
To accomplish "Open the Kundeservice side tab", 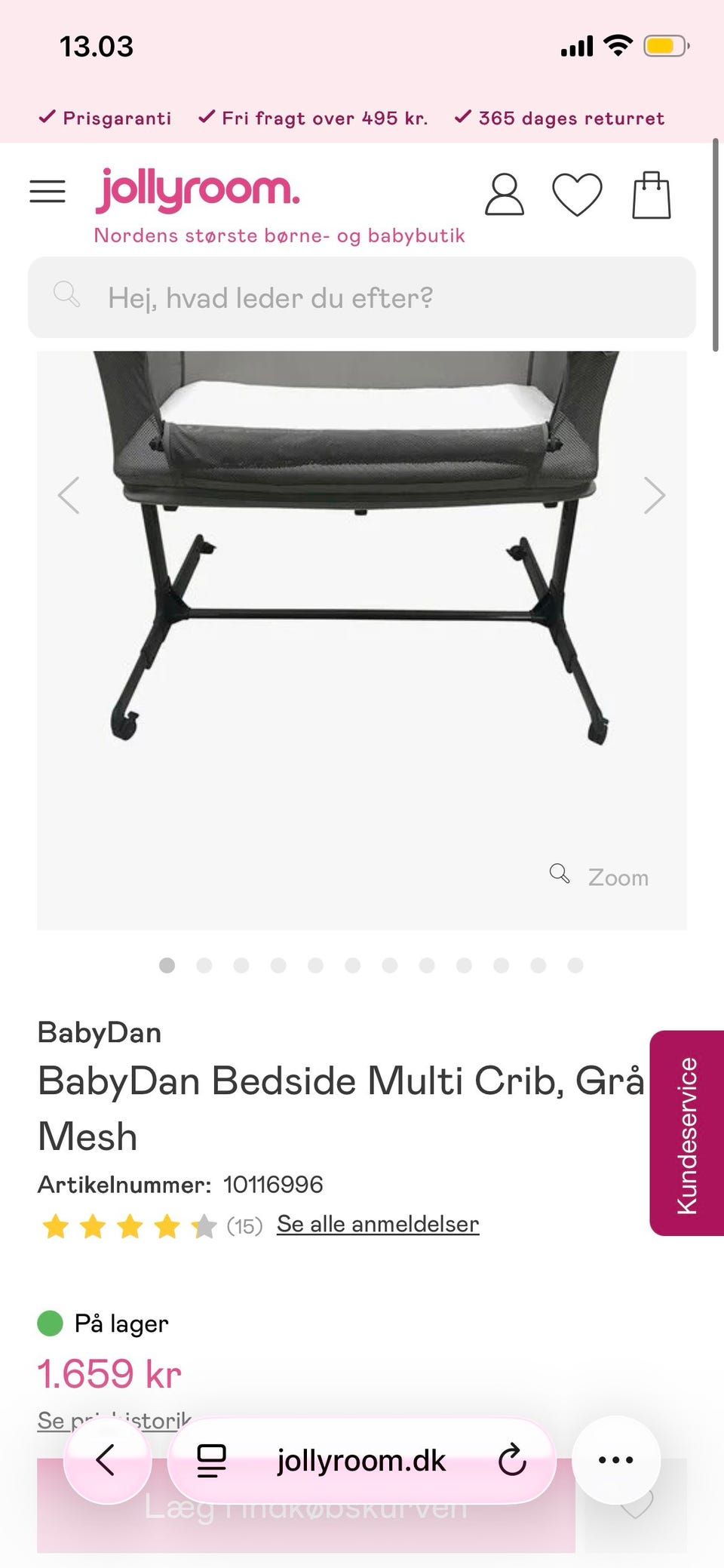I will pyautogui.click(x=686, y=1133).
